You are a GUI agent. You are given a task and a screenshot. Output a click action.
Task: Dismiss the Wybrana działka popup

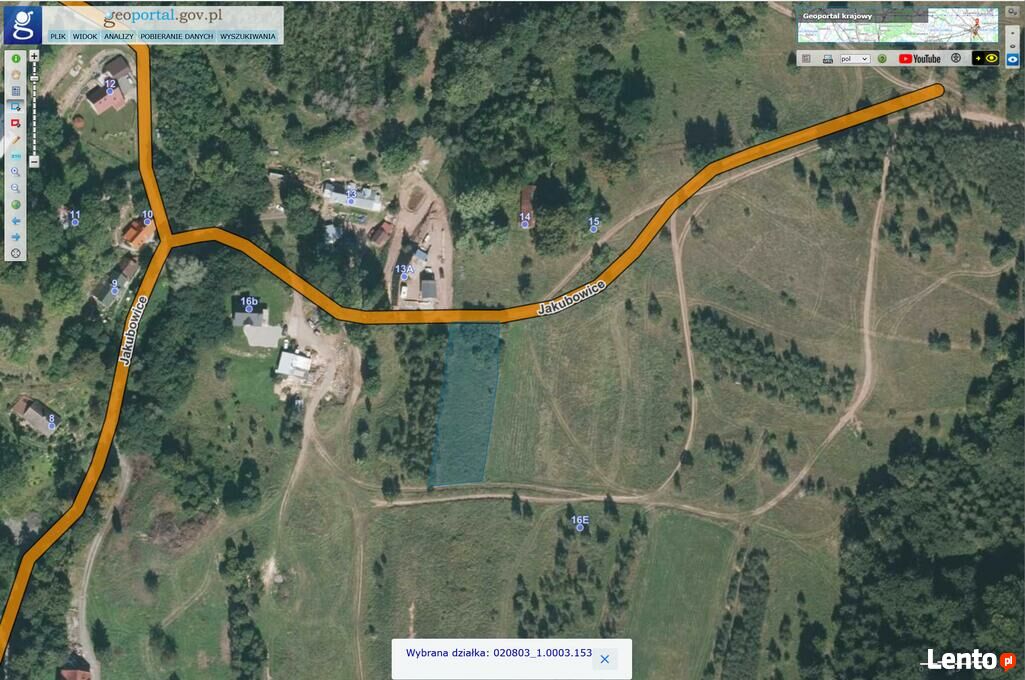pyautogui.click(x=605, y=659)
